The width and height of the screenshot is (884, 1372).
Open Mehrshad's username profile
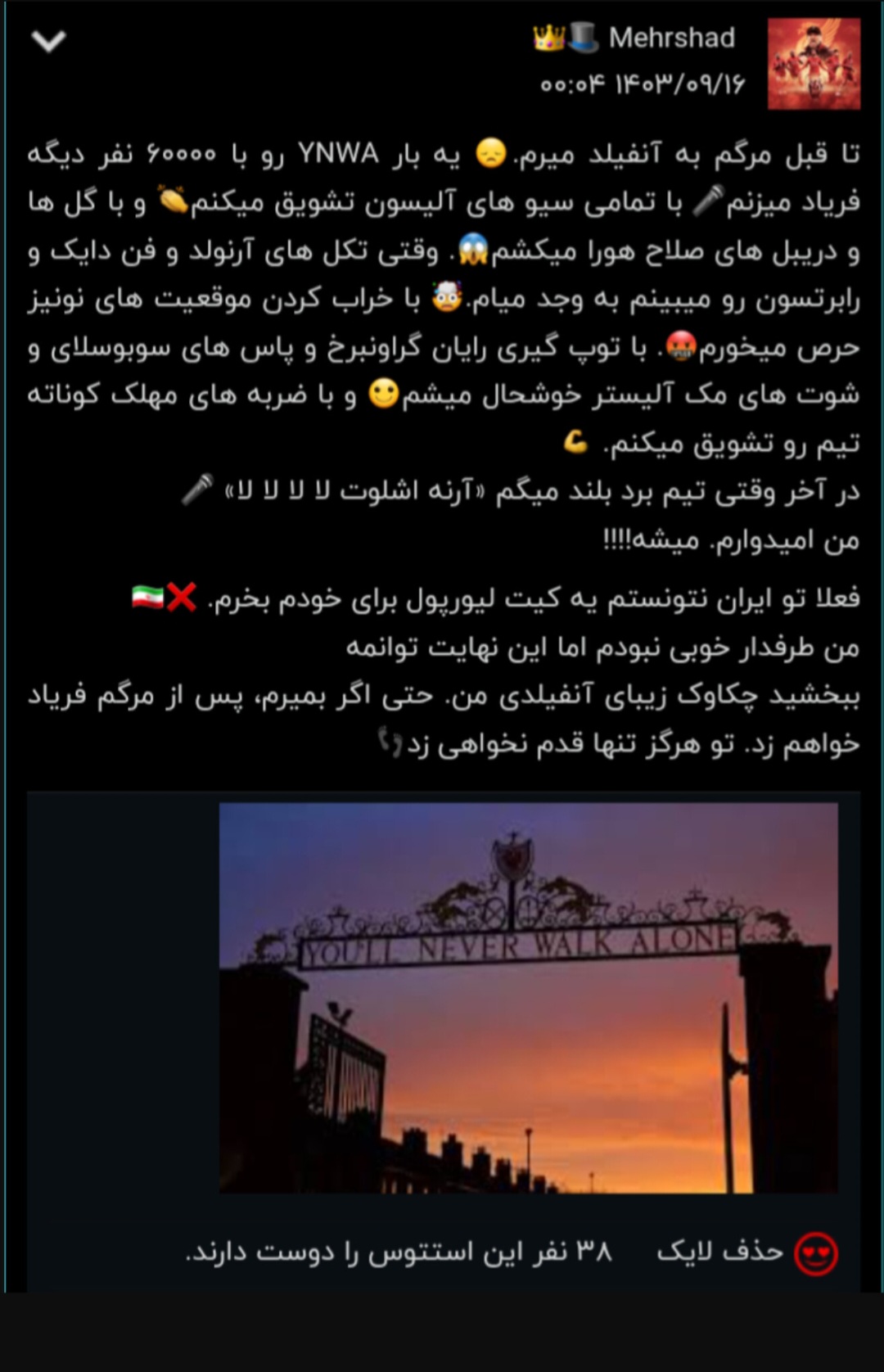[671, 38]
